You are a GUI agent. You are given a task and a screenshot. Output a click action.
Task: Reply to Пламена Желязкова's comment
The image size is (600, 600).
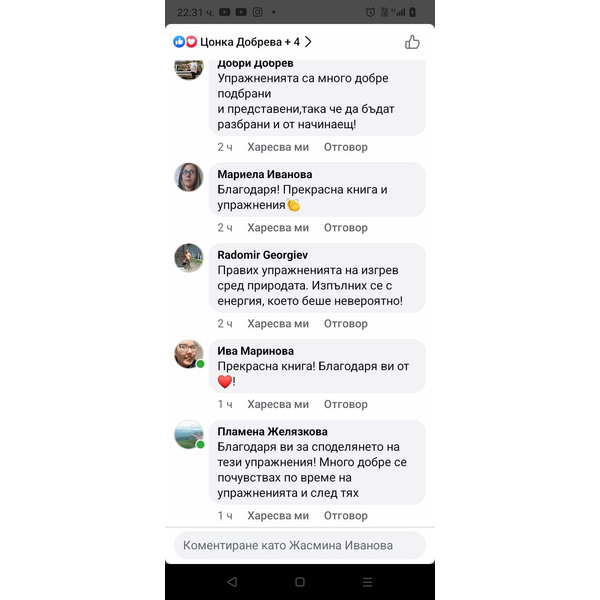[346, 516]
